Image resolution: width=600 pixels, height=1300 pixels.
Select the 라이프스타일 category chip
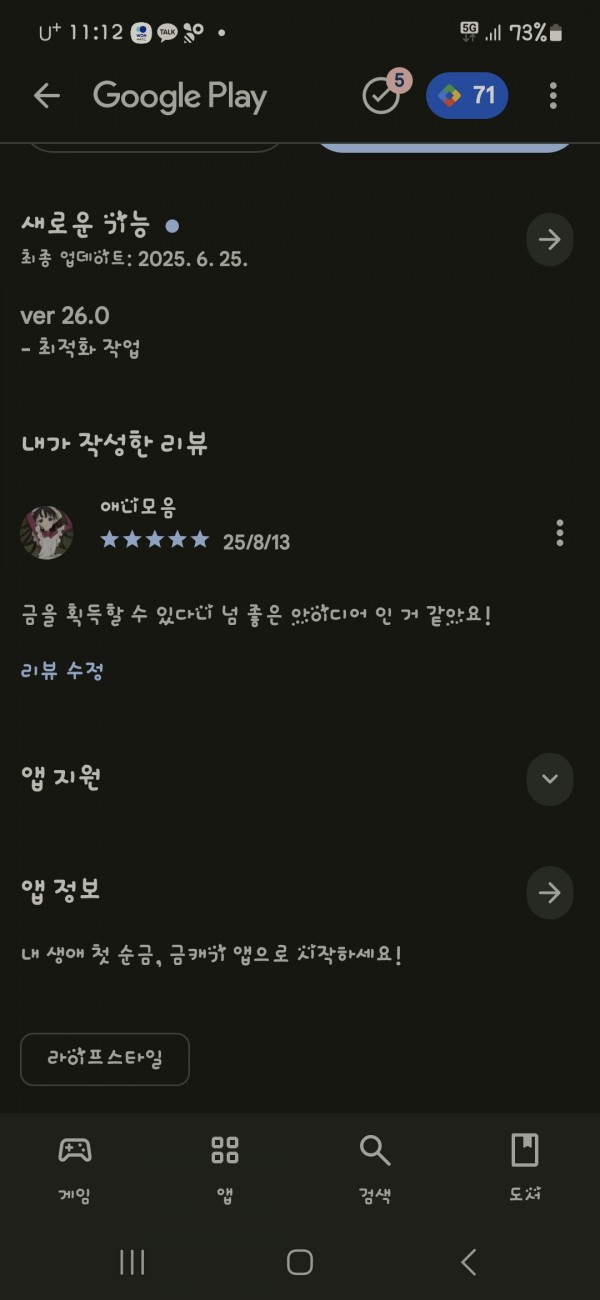click(105, 1059)
